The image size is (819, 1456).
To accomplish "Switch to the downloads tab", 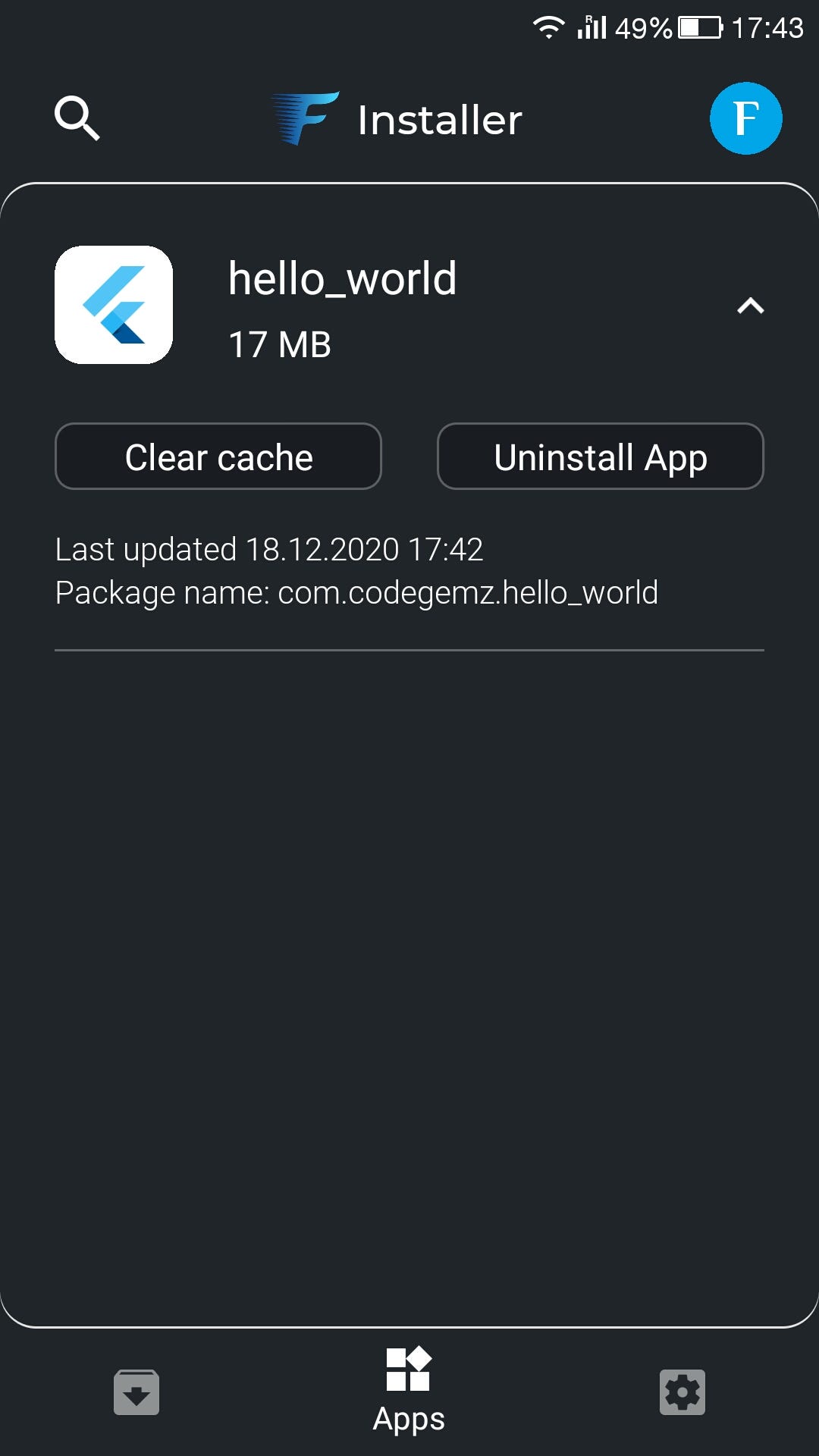I will (136, 1392).
